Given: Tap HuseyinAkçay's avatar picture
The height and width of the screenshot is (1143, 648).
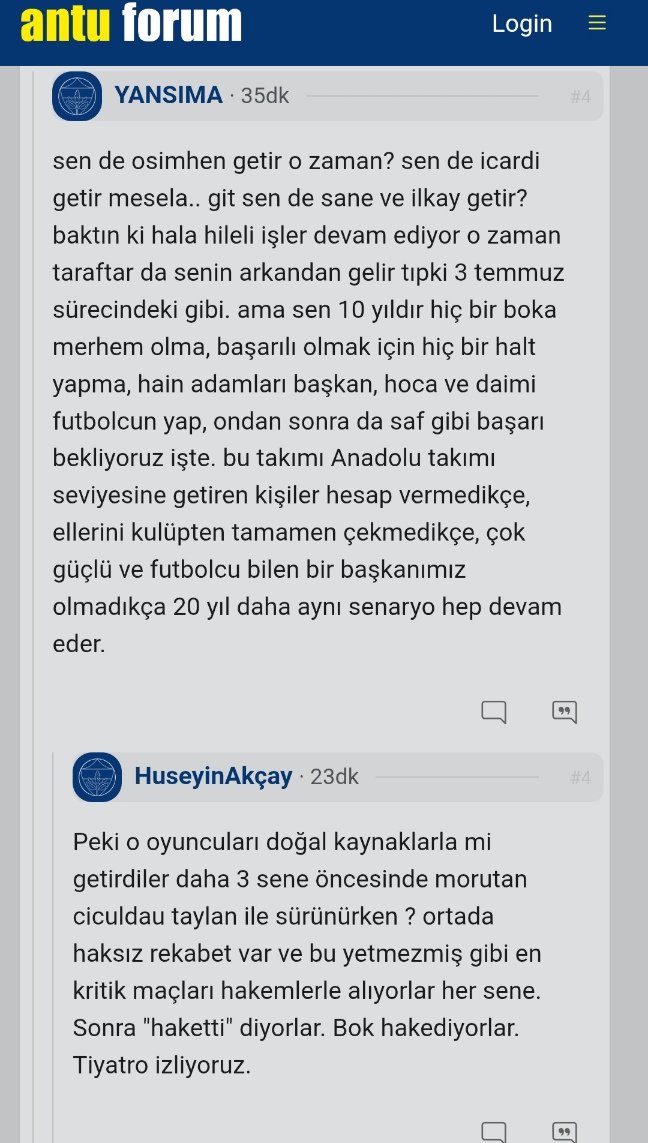Looking at the screenshot, I should tap(97, 777).
